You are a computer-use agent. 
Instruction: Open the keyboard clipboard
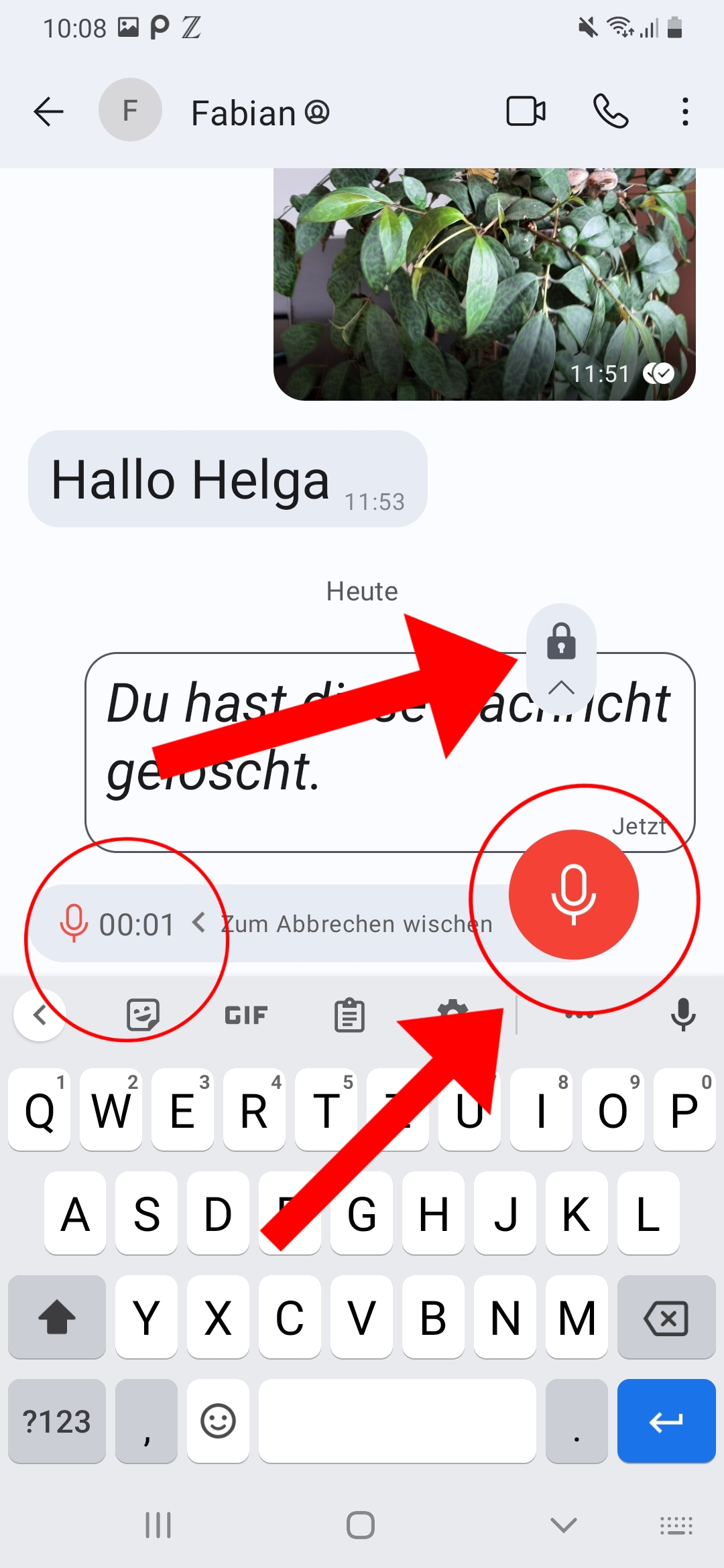pyautogui.click(x=349, y=1015)
